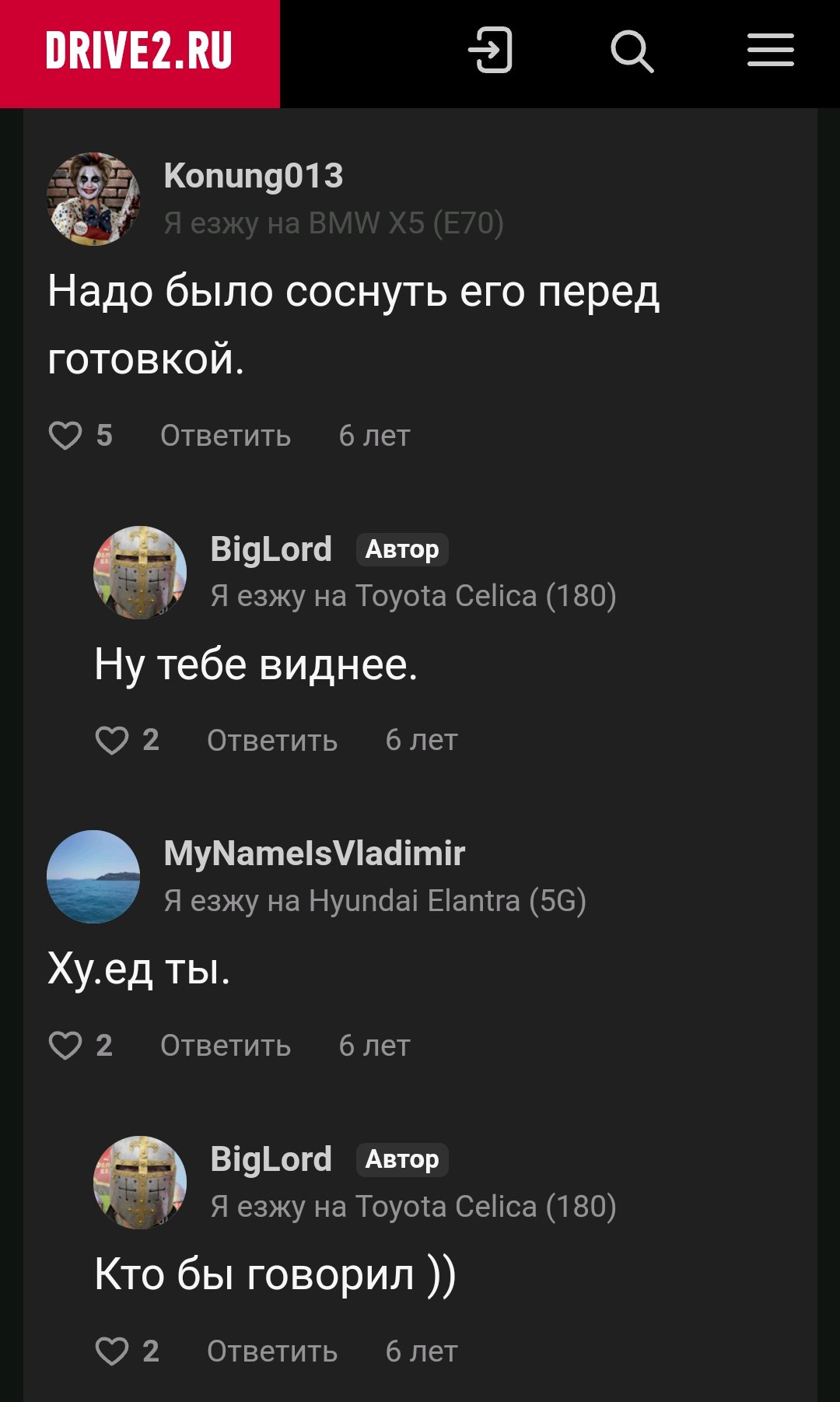Open the hamburger menu
The image size is (840, 1402).
(770, 51)
